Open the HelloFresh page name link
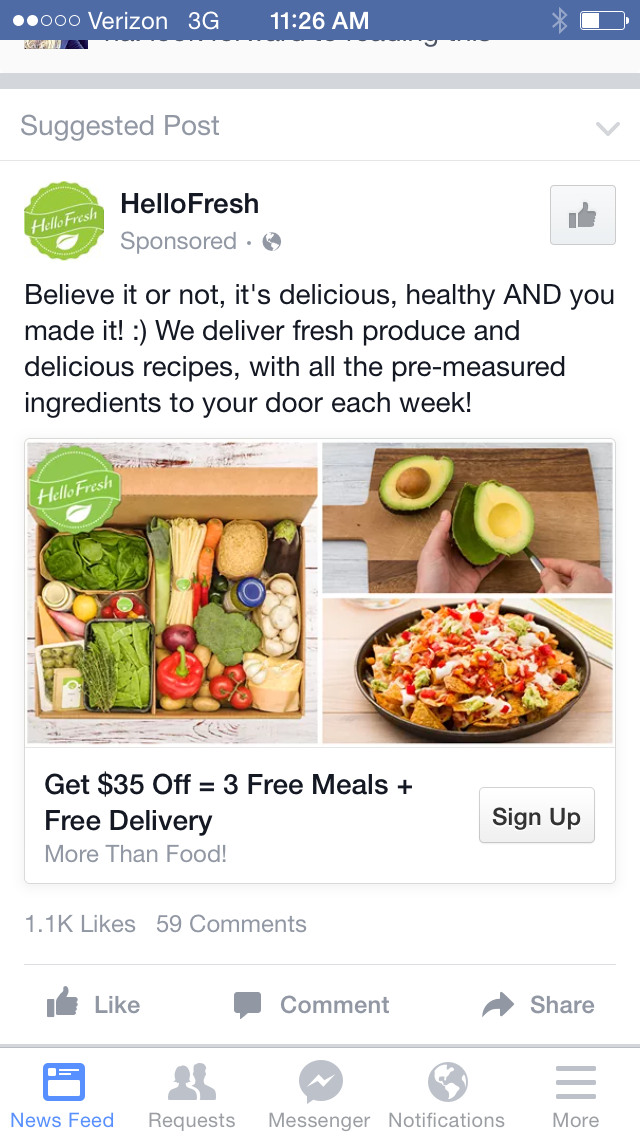 tap(189, 204)
